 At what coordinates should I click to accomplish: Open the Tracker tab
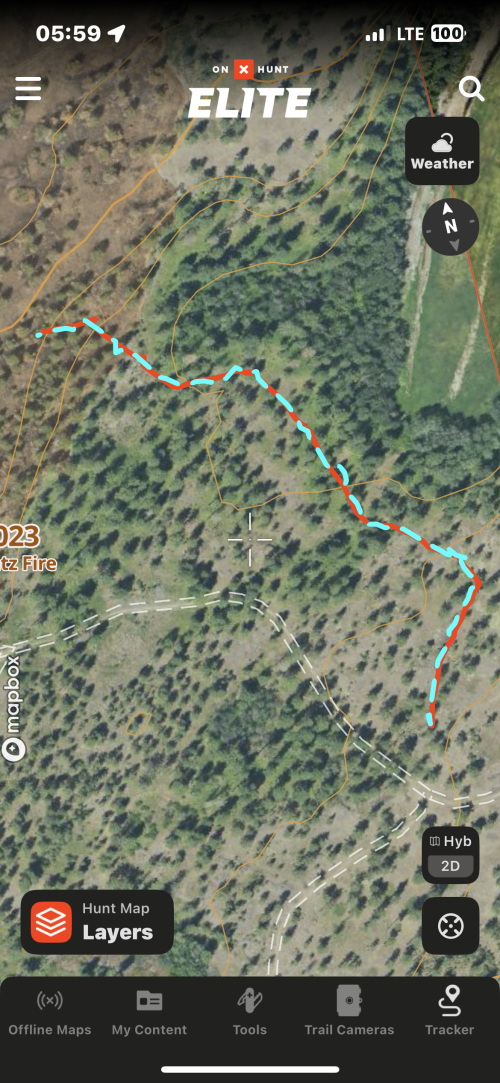coord(450,1012)
